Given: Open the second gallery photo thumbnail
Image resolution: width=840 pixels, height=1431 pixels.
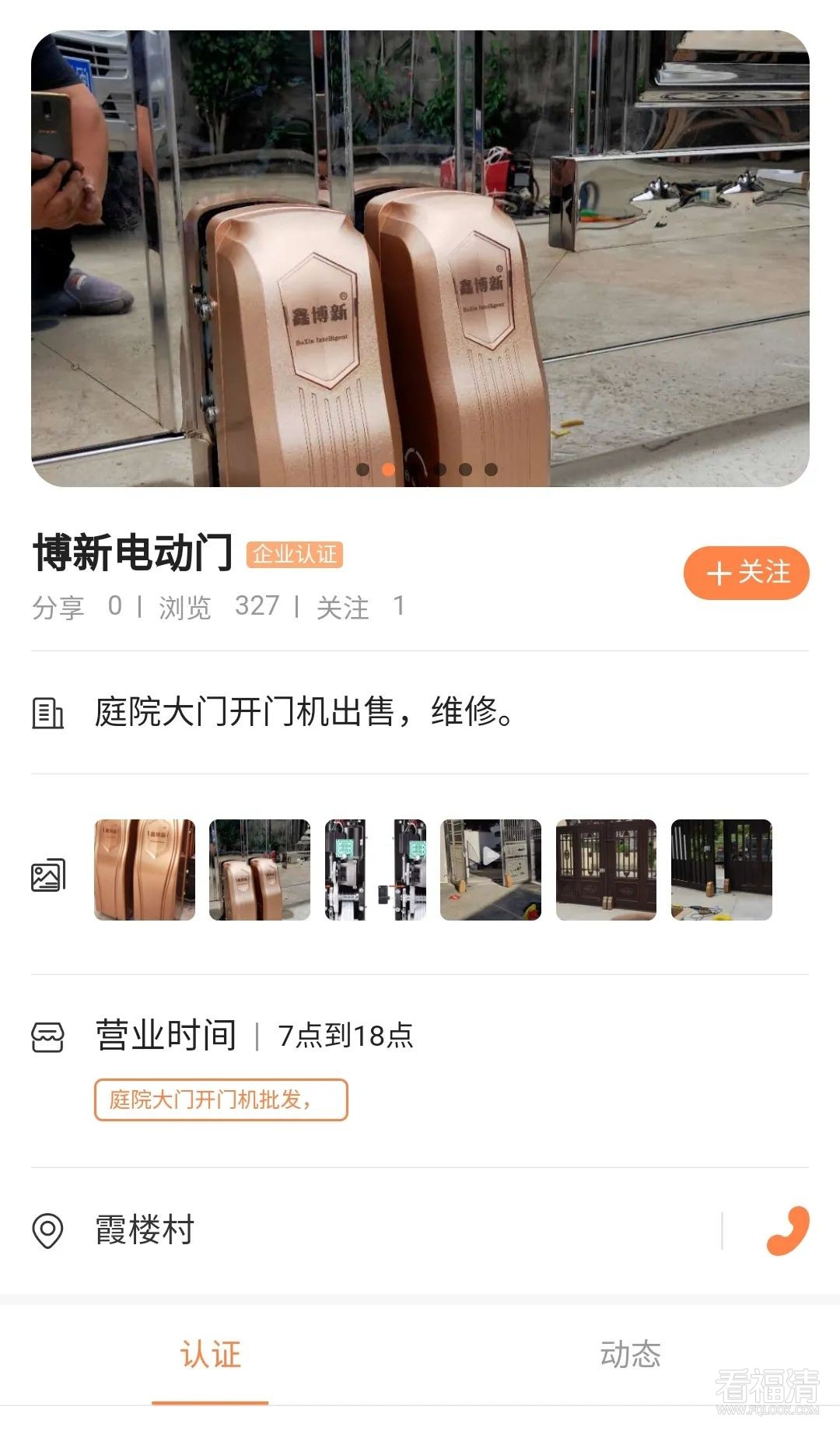Looking at the screenshot, I should (x=260, y=870).
